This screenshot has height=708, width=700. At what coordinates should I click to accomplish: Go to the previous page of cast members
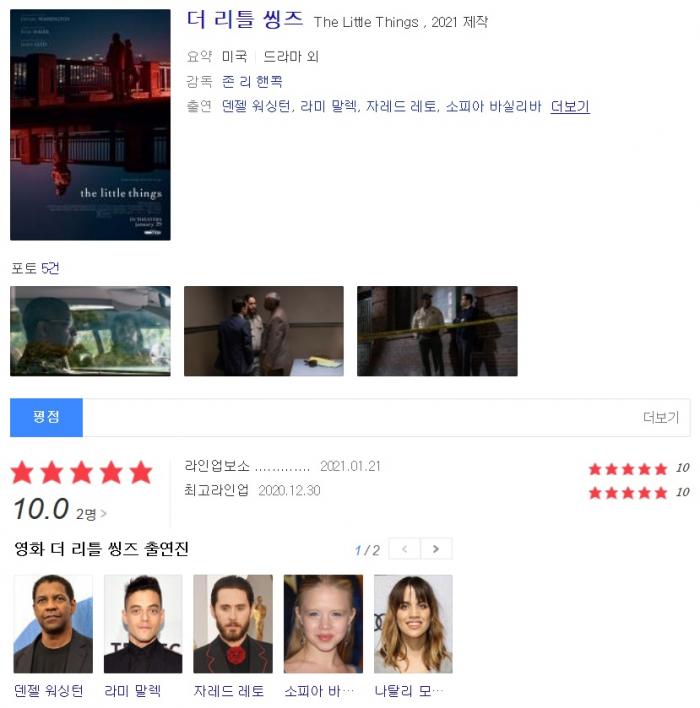click(x=404, y=549)
